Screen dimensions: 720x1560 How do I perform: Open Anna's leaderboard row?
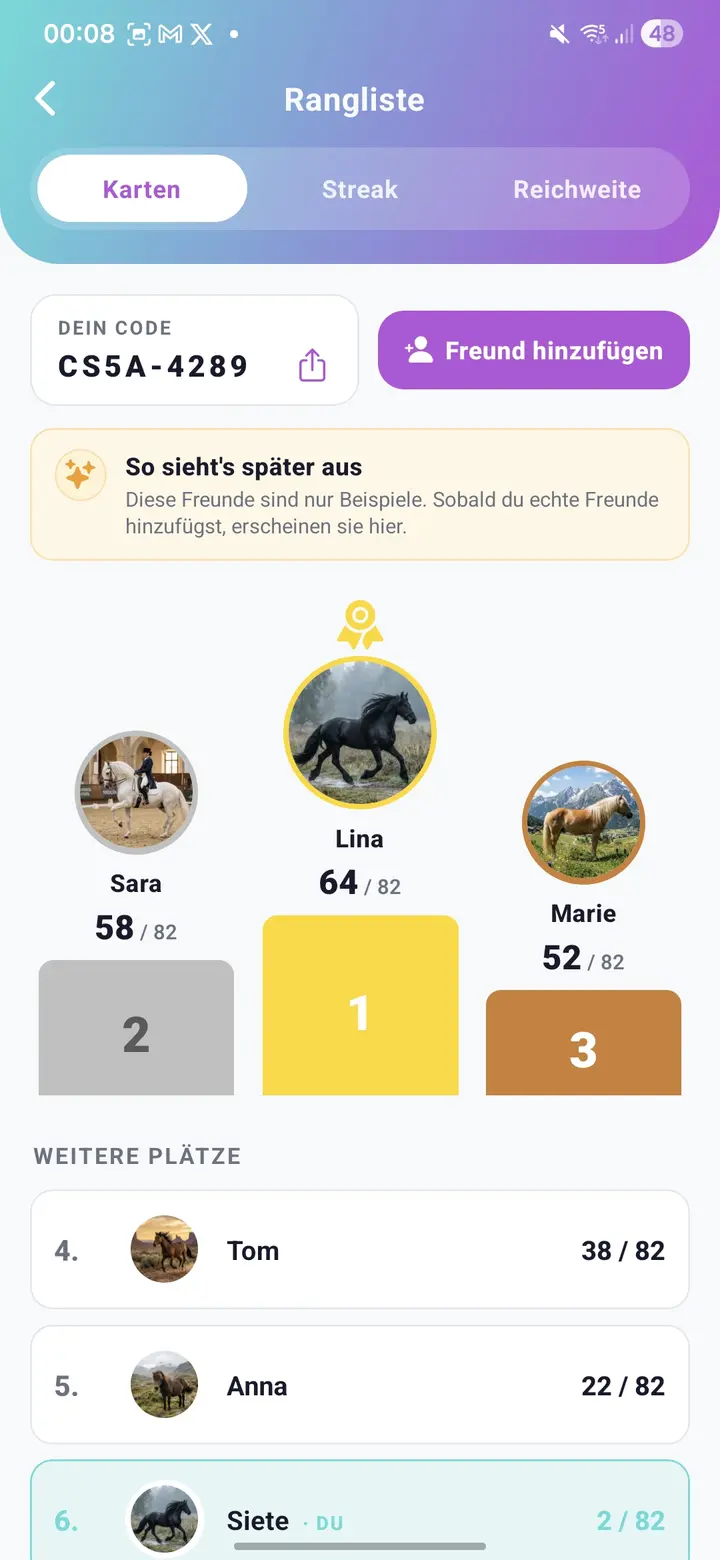point(360,1385)
